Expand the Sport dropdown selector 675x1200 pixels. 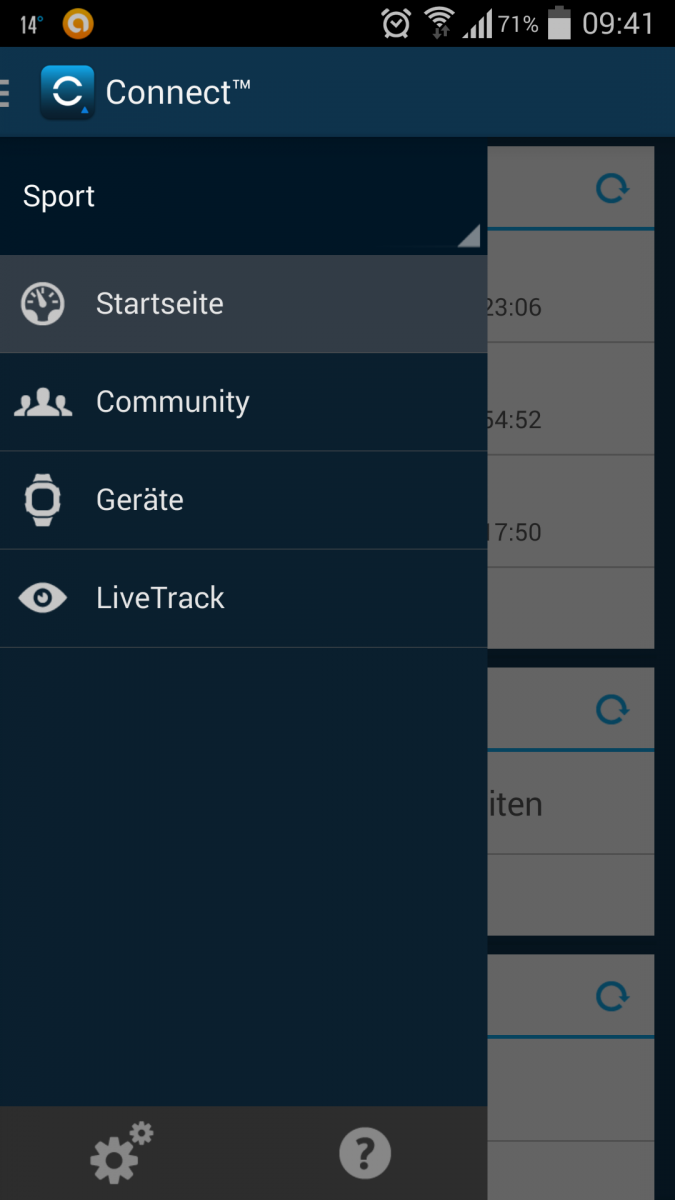pyautogui.click(x=243, y=198)
